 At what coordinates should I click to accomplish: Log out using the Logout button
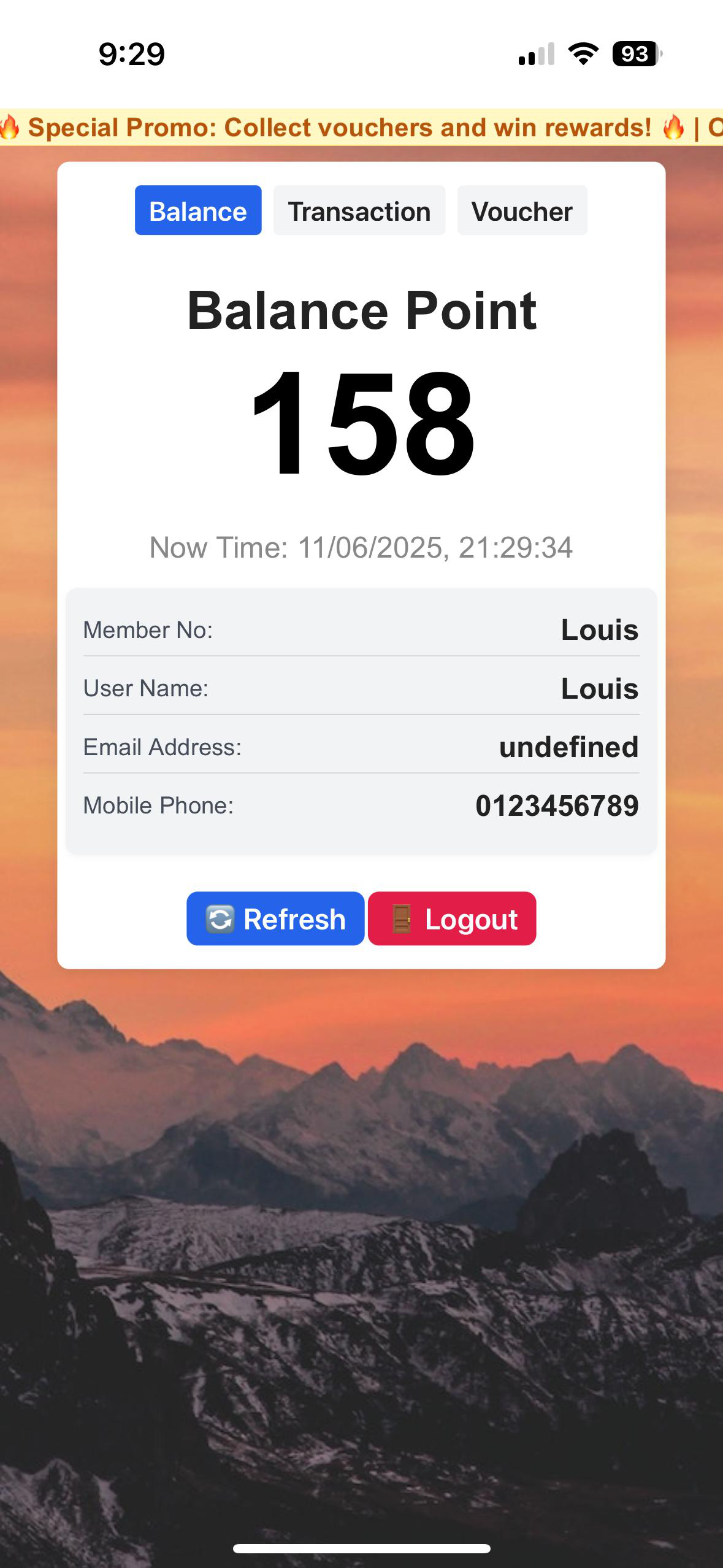[452, 918]
